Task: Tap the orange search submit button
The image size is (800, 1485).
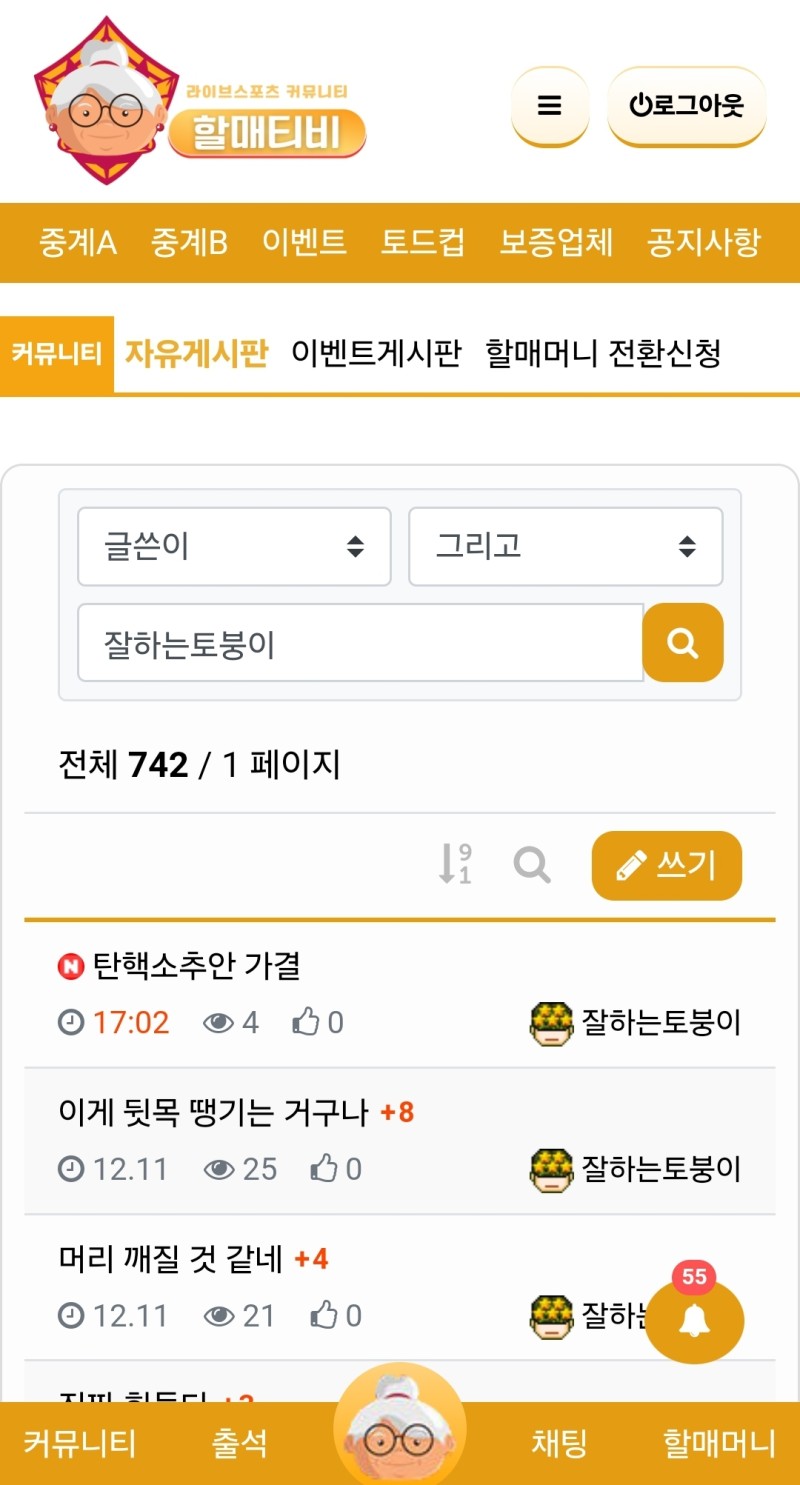Action: point(682,643)
